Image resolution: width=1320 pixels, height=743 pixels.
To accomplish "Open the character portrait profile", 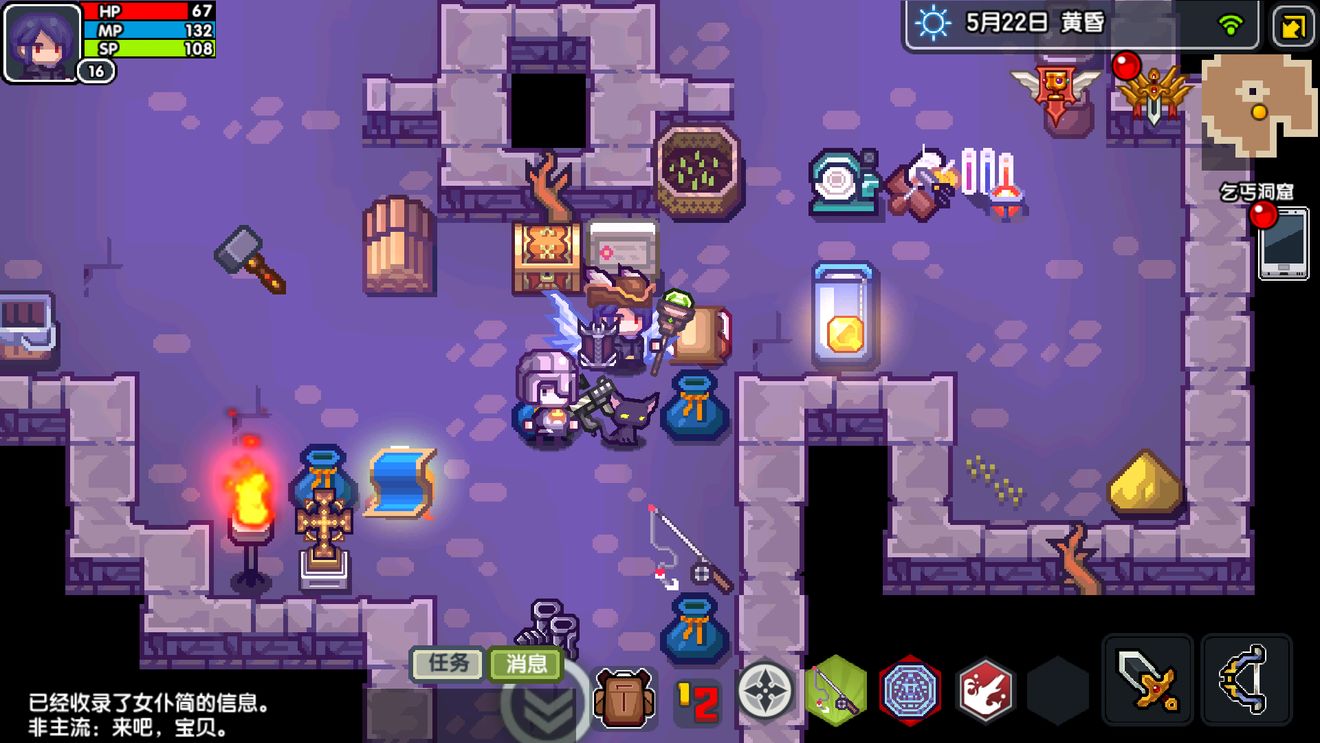I will pos(42,42).
